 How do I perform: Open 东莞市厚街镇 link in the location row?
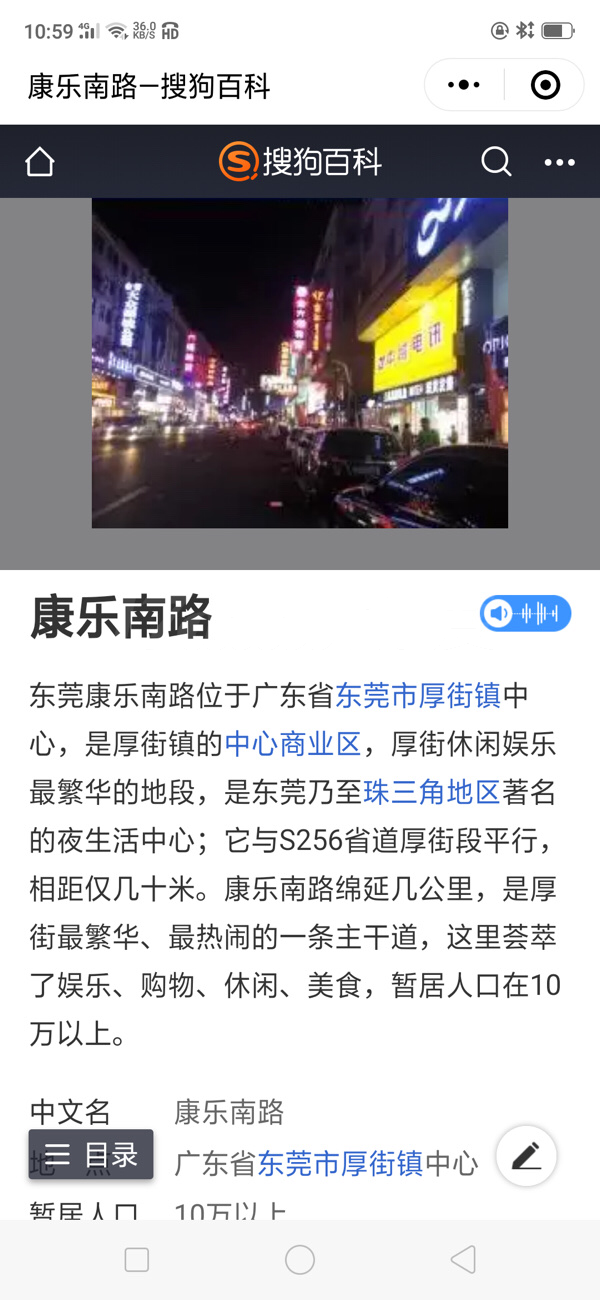click(341, 1163)
